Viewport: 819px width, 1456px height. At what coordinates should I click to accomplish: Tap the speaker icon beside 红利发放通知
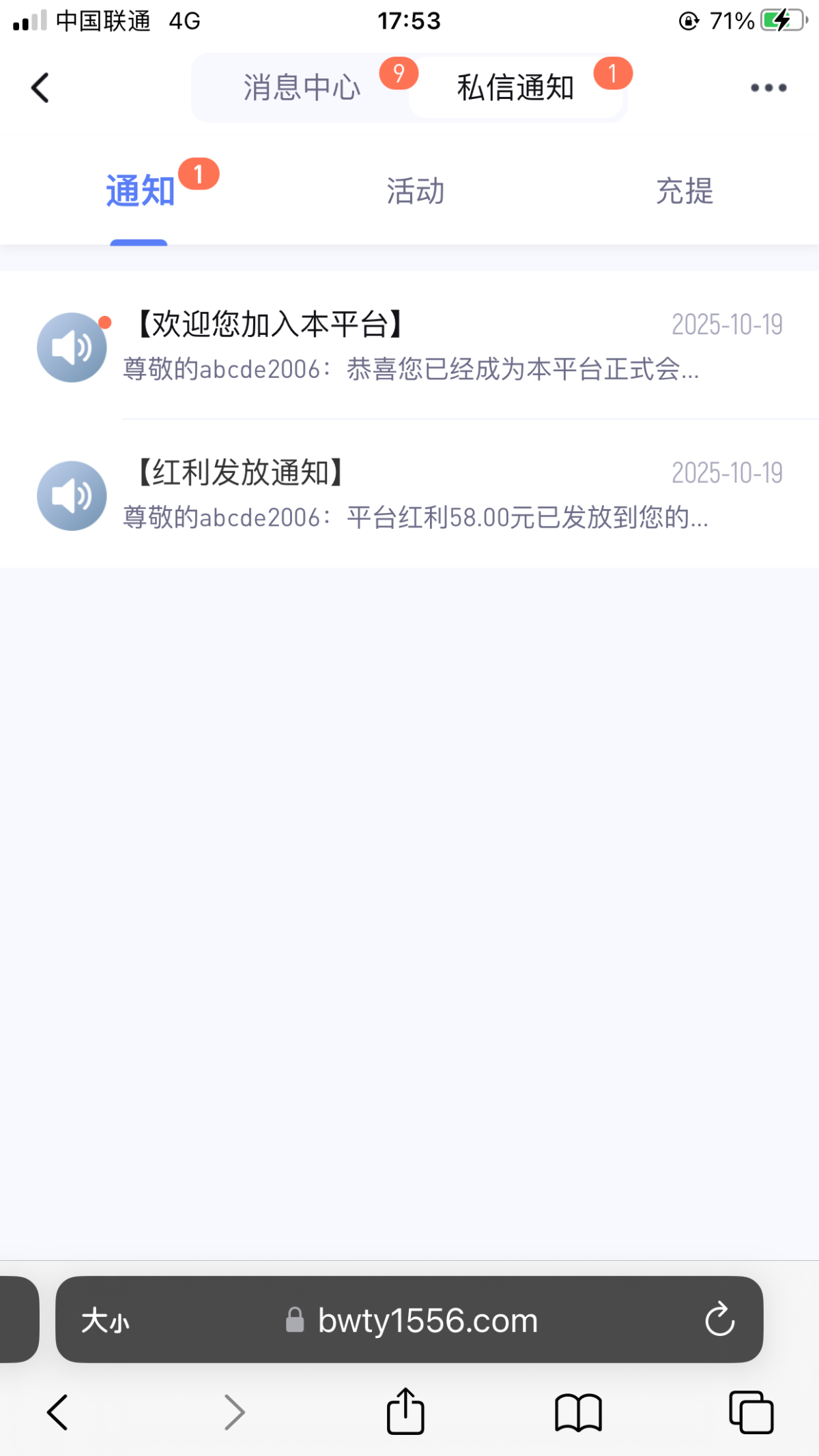pyautogui.click(x=71, y=495)
